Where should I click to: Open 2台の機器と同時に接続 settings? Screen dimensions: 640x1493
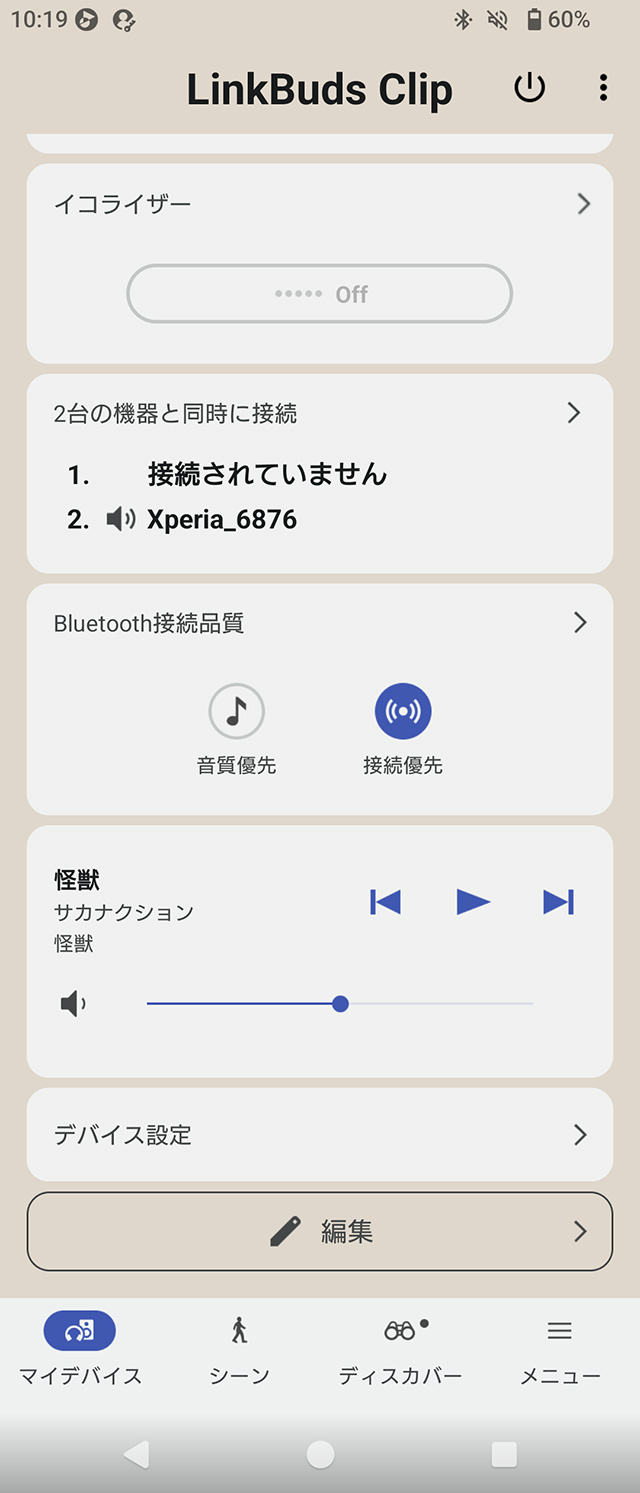tap(319, 413)
